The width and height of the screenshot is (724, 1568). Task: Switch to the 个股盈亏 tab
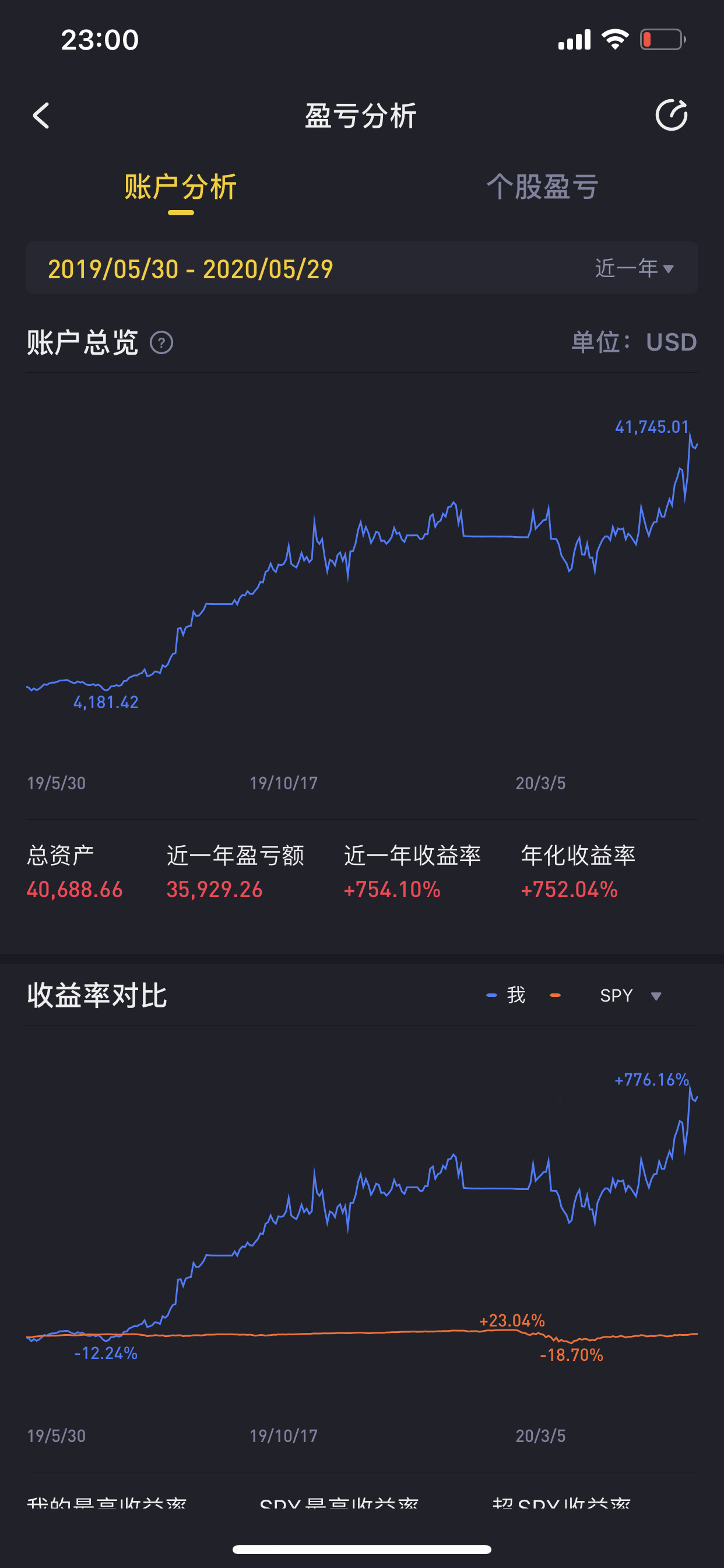(x=543, y=187)
